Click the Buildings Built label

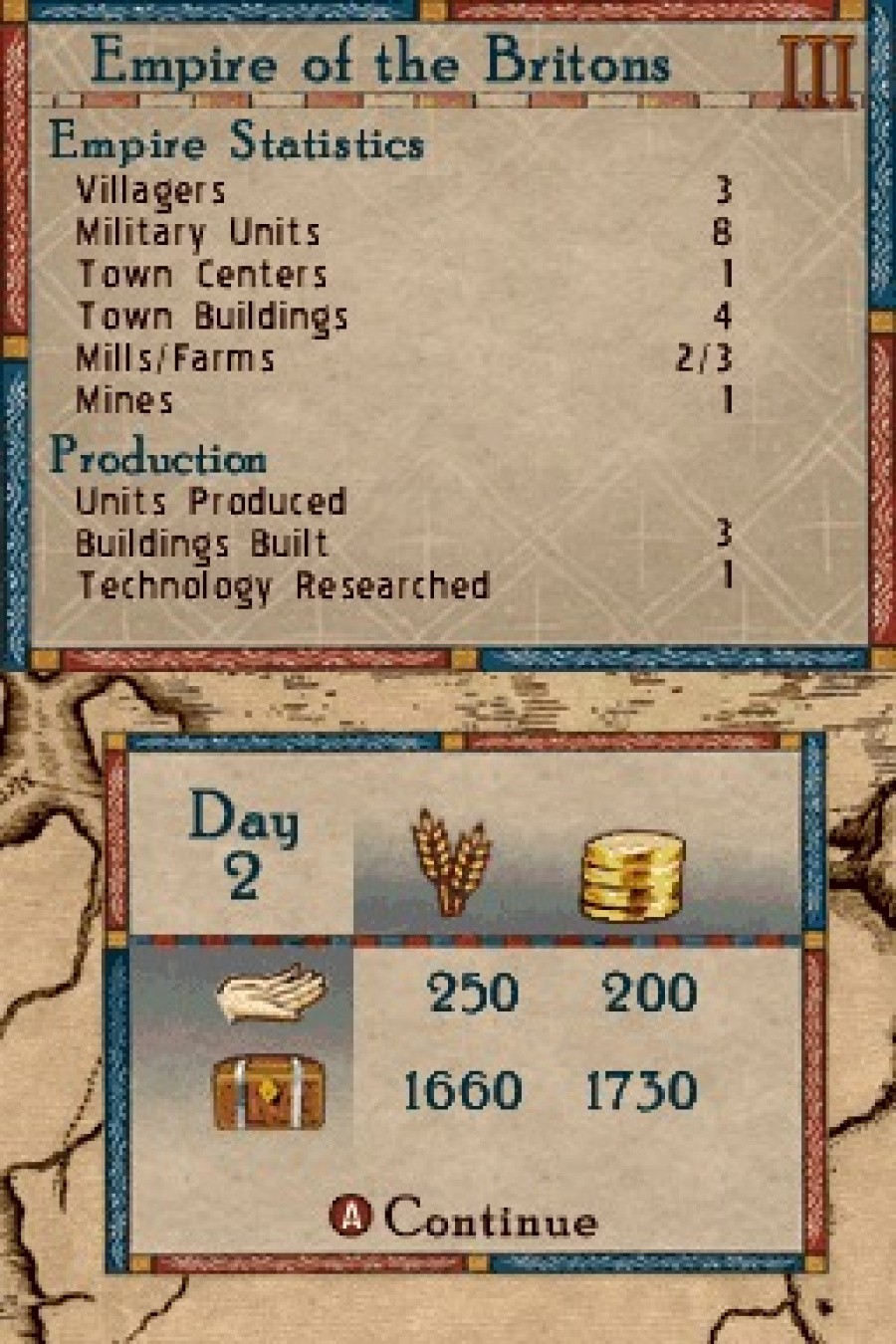point(202,543)
